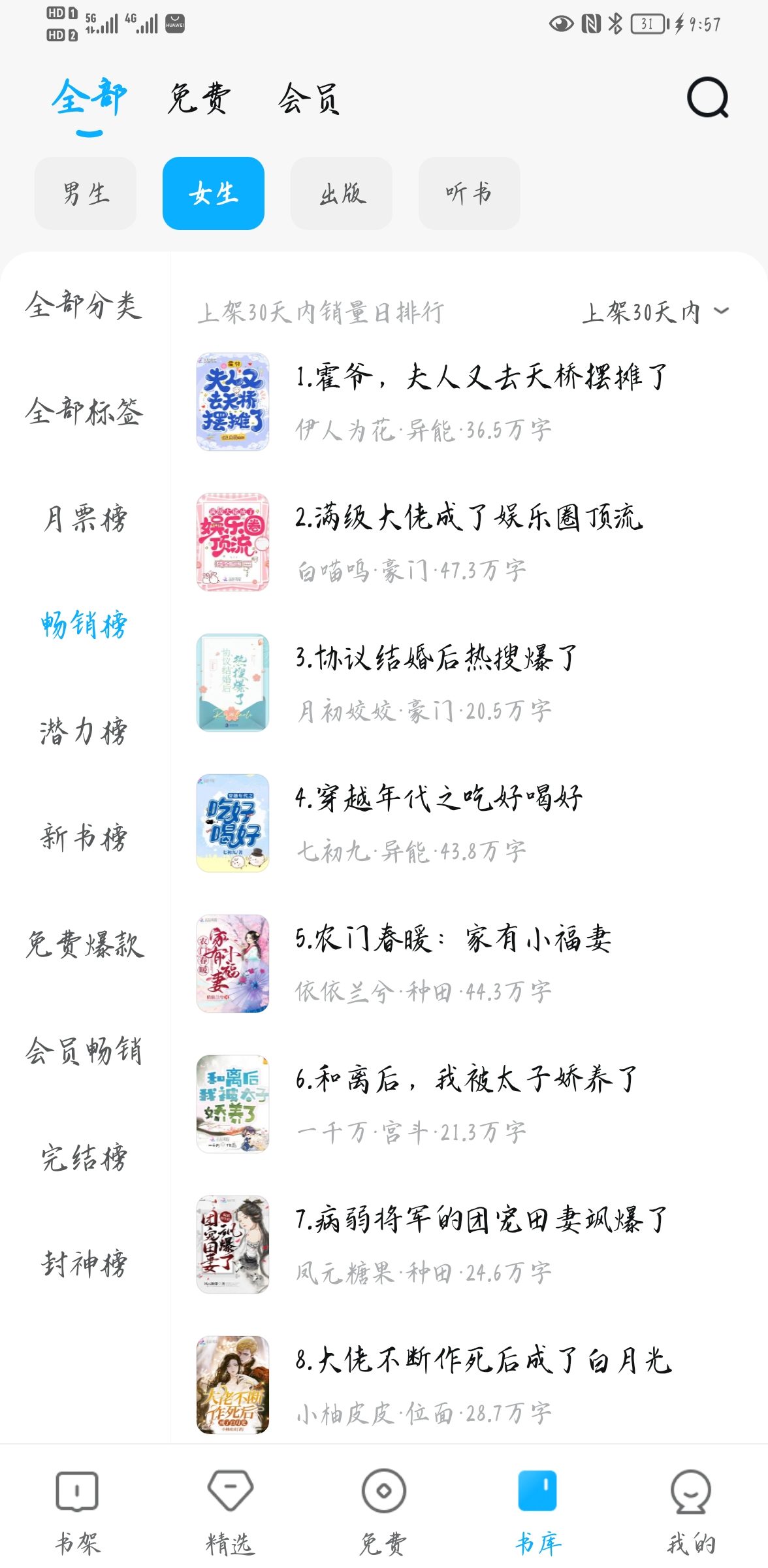768x1568 pixels.
Task: Open 潜力榜 ranking list
Action: 84,731
